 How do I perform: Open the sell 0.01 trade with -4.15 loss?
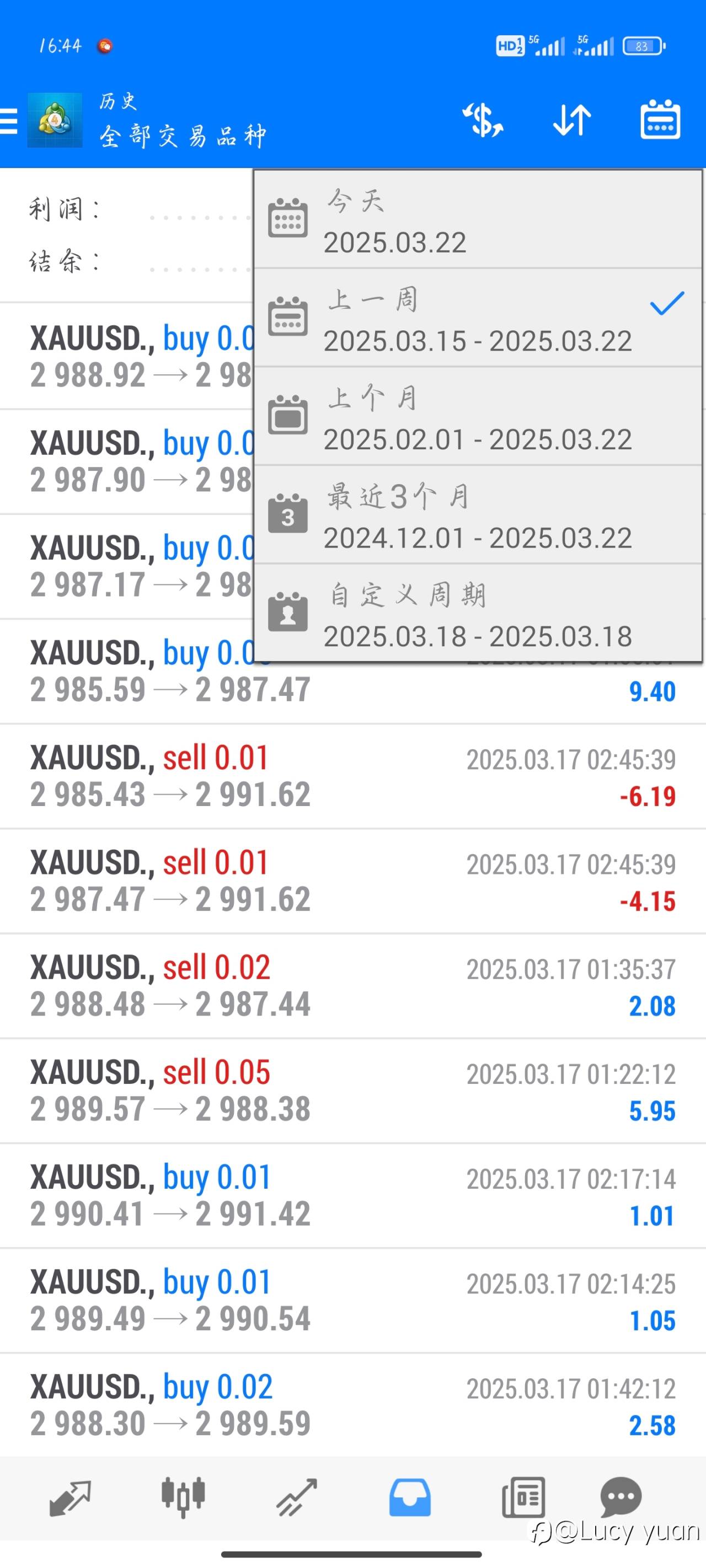tap(352, 882)
